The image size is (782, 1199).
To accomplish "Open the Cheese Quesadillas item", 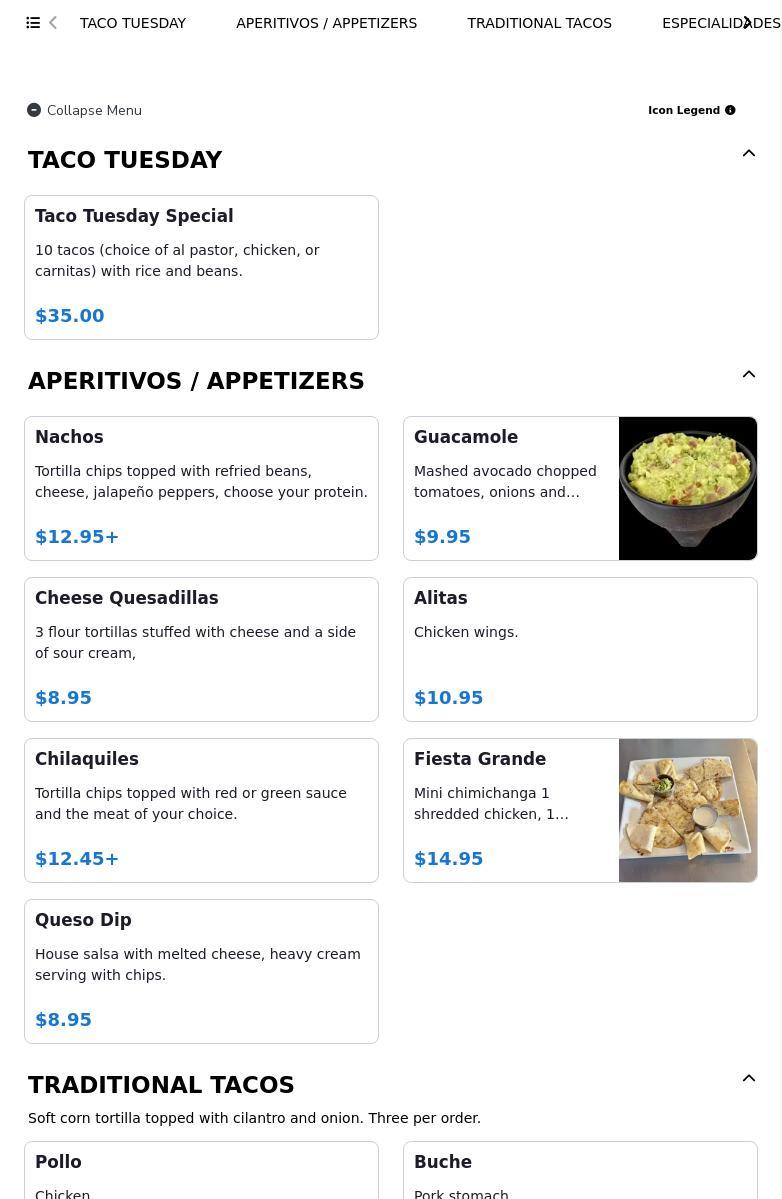I will [x=201, y=649].
